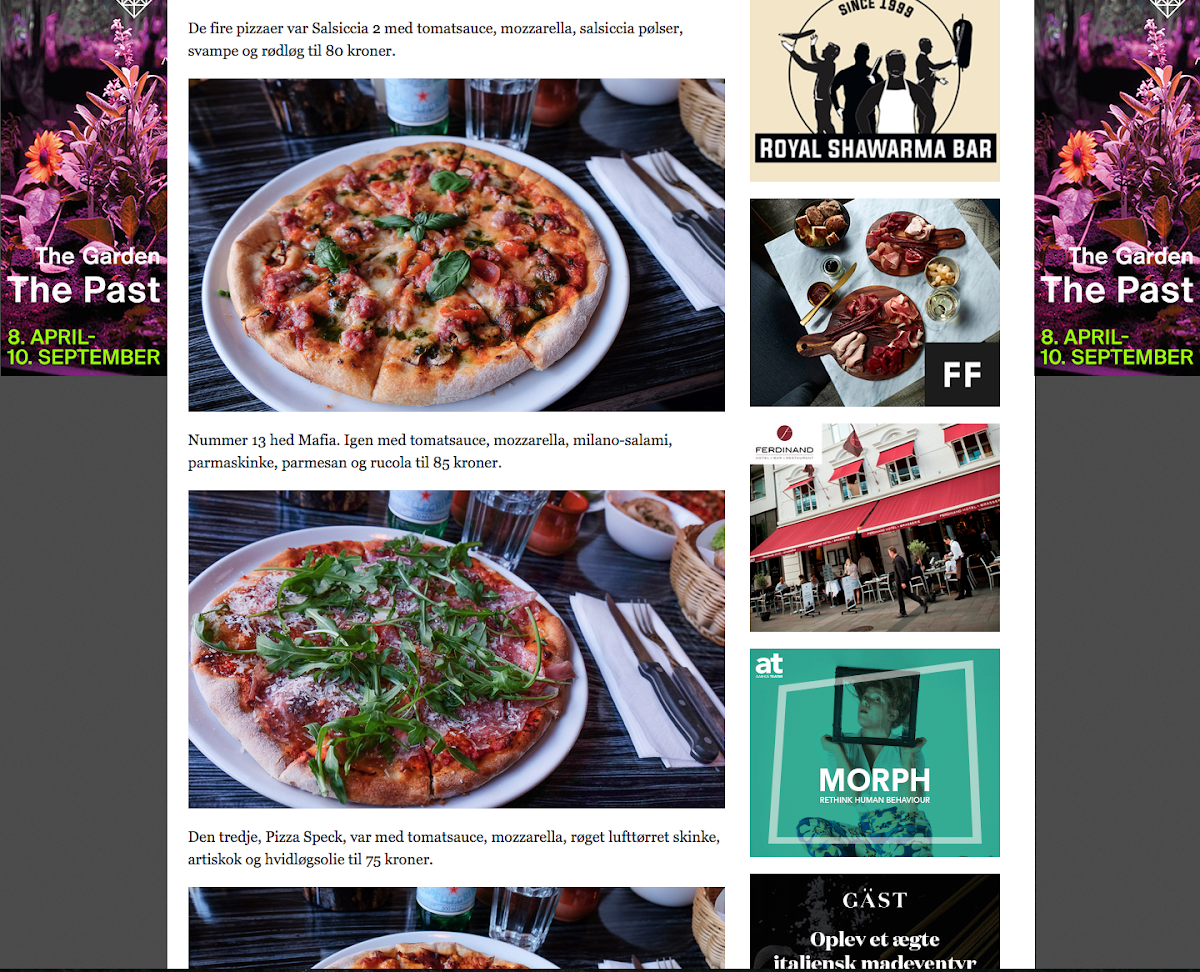
Task: Open the MORPH Rethink Human Behaviour ad
Action: point(874,752)
